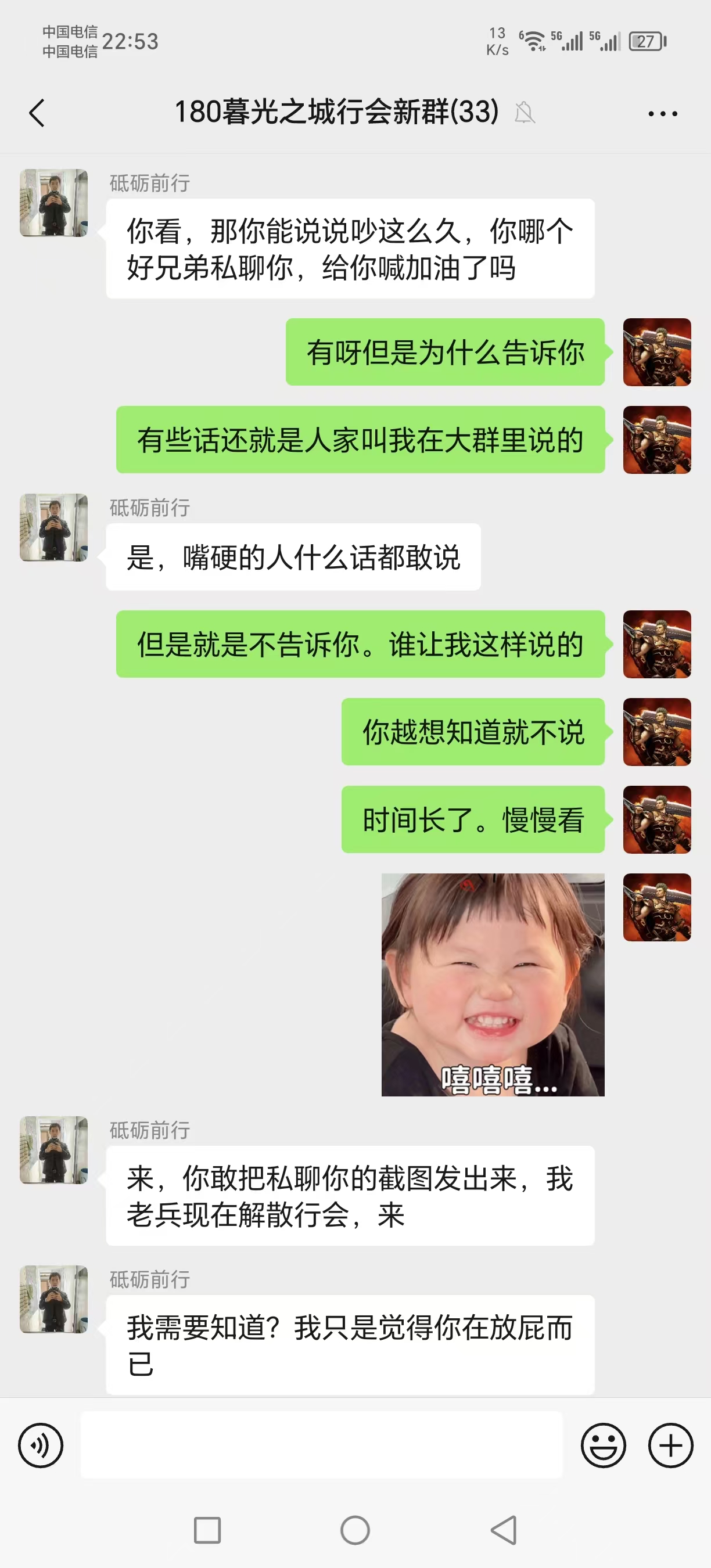711x1568 pixels.
Task: Switch to voice message input
Action: (41, 1445)
